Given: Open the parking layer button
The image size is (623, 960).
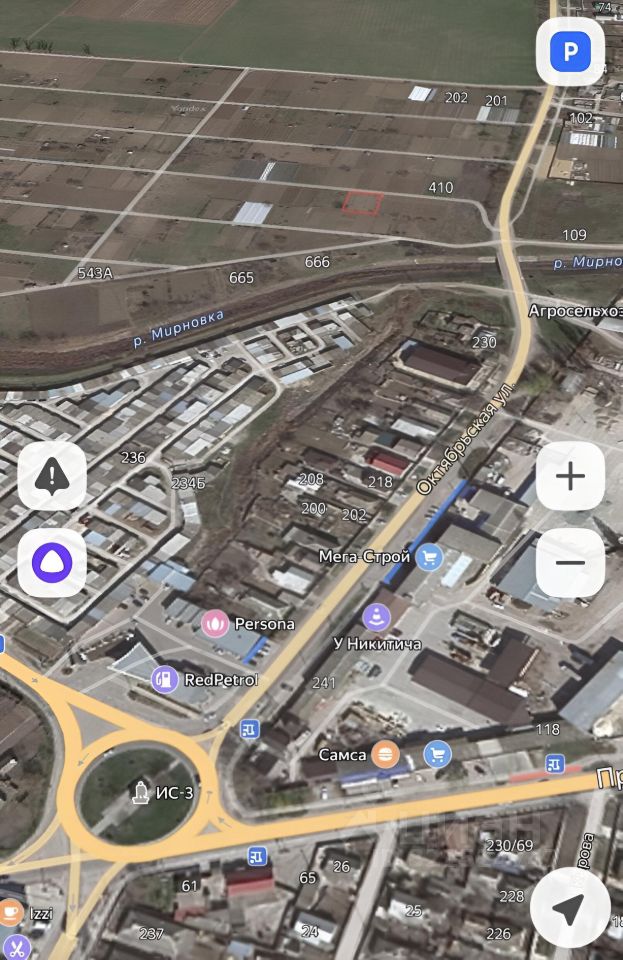Looking at the screenshot, I should [570, 51].
